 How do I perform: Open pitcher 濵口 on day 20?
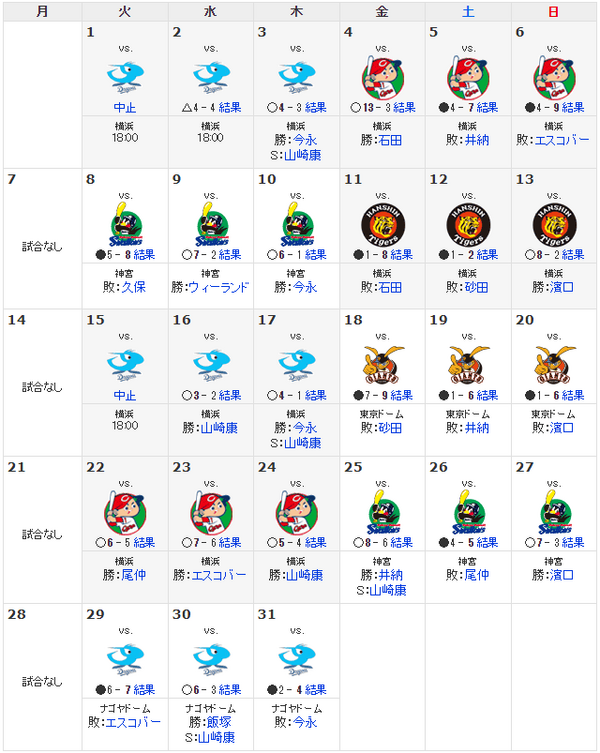(x=562, y=427)
